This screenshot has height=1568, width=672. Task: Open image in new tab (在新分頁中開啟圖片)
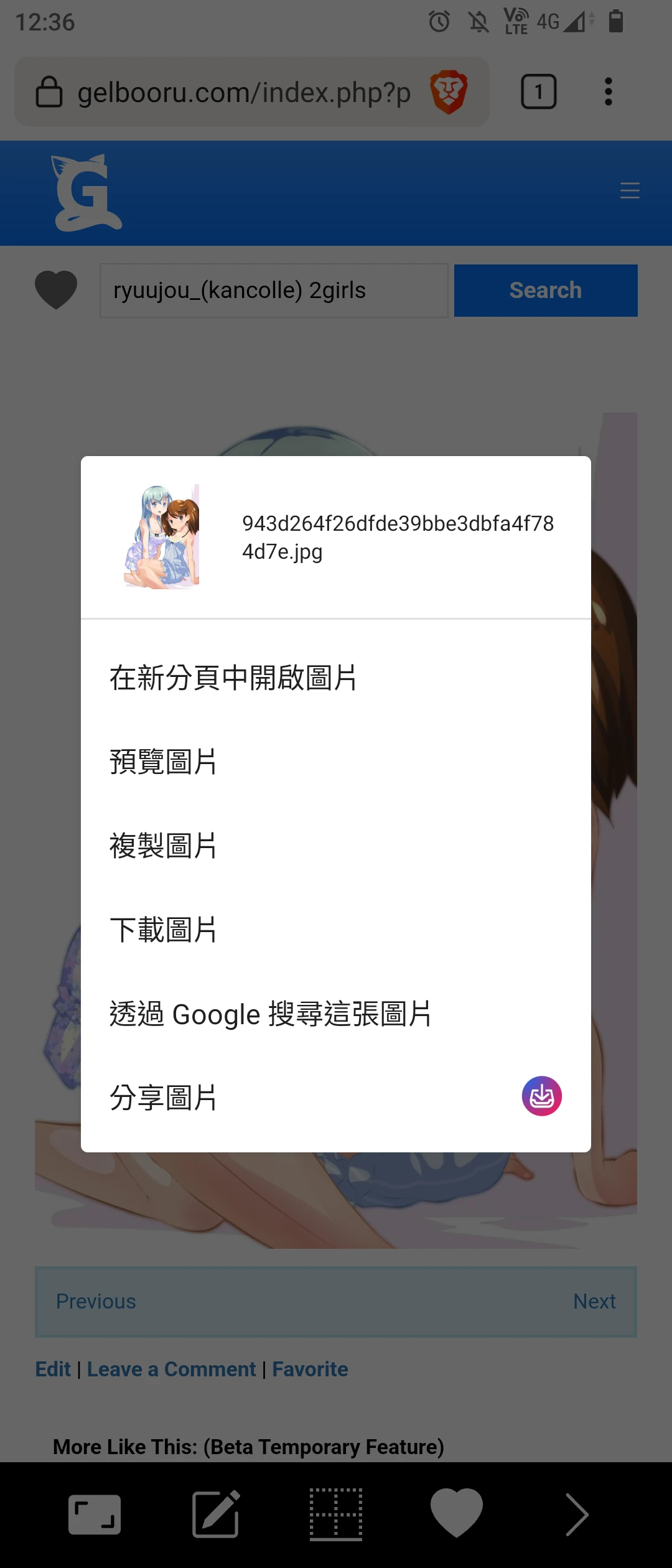pyautogui.click(x=233, y=678)
